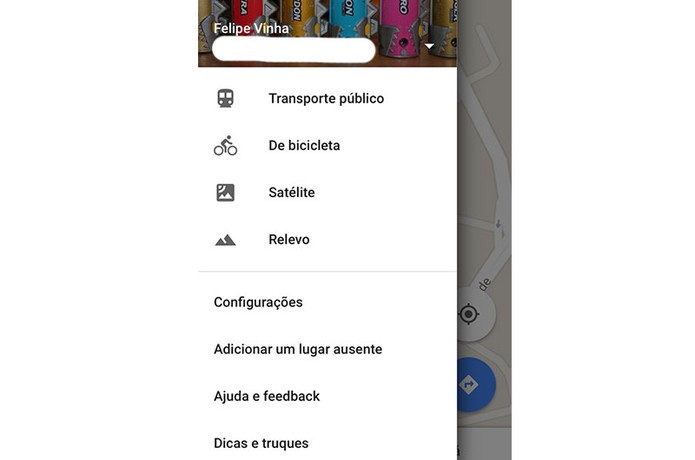Enable Relevo terrain layer

point(288,239)
